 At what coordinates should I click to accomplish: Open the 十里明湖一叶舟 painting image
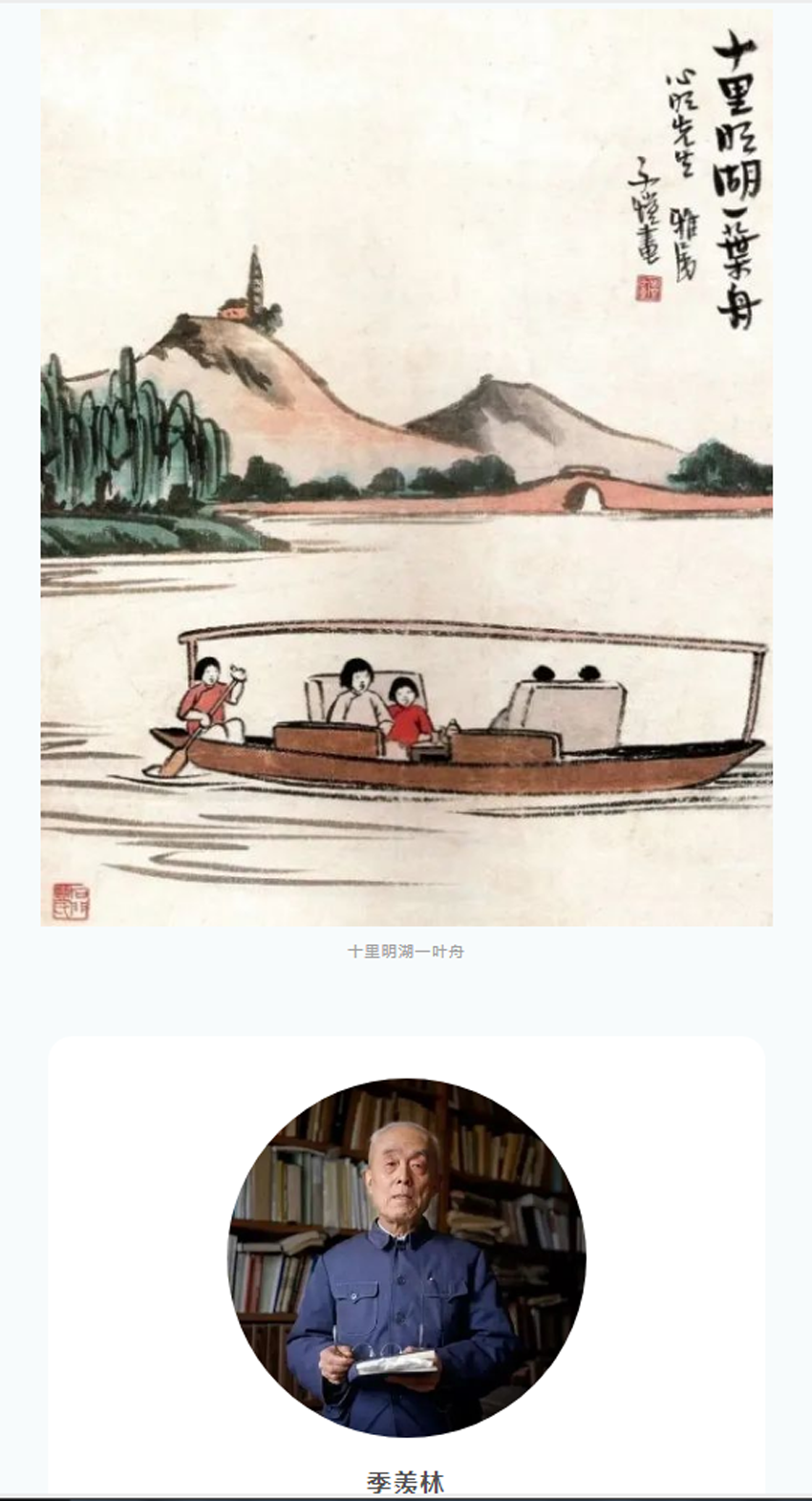click(x=406, y=468)
